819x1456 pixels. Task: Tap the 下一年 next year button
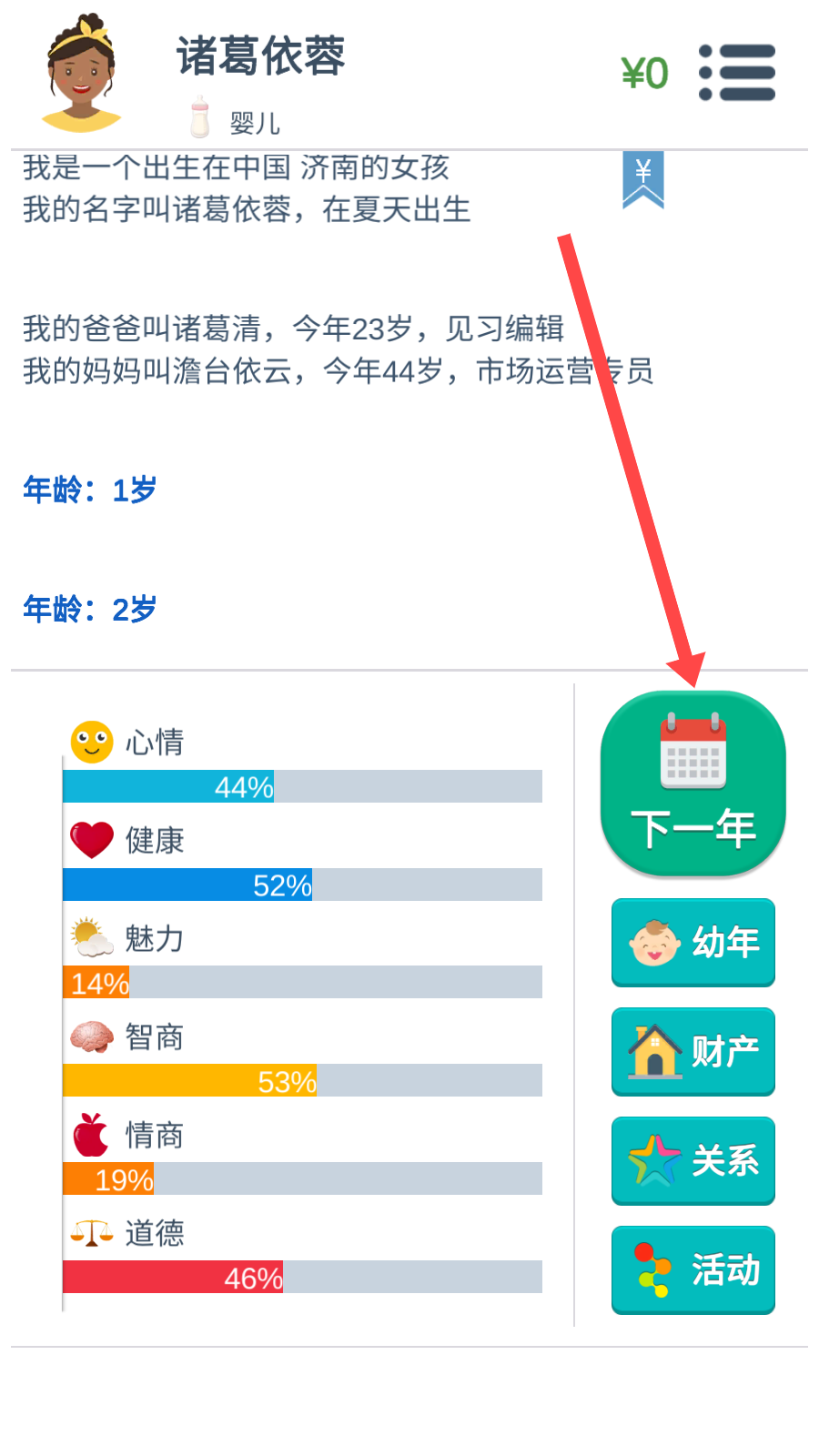(x=693, y=784)
